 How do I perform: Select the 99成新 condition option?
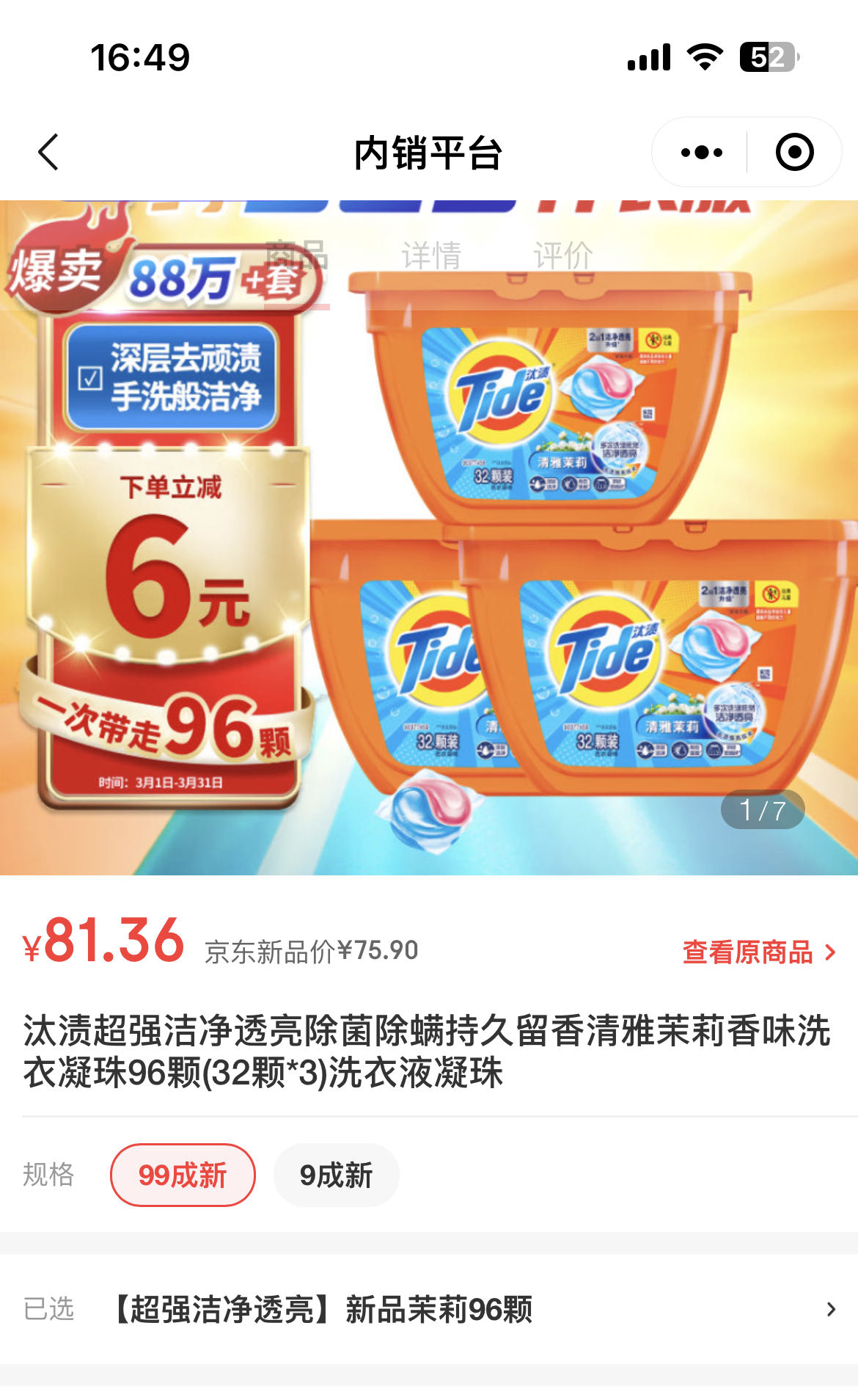click(183, 1175)
